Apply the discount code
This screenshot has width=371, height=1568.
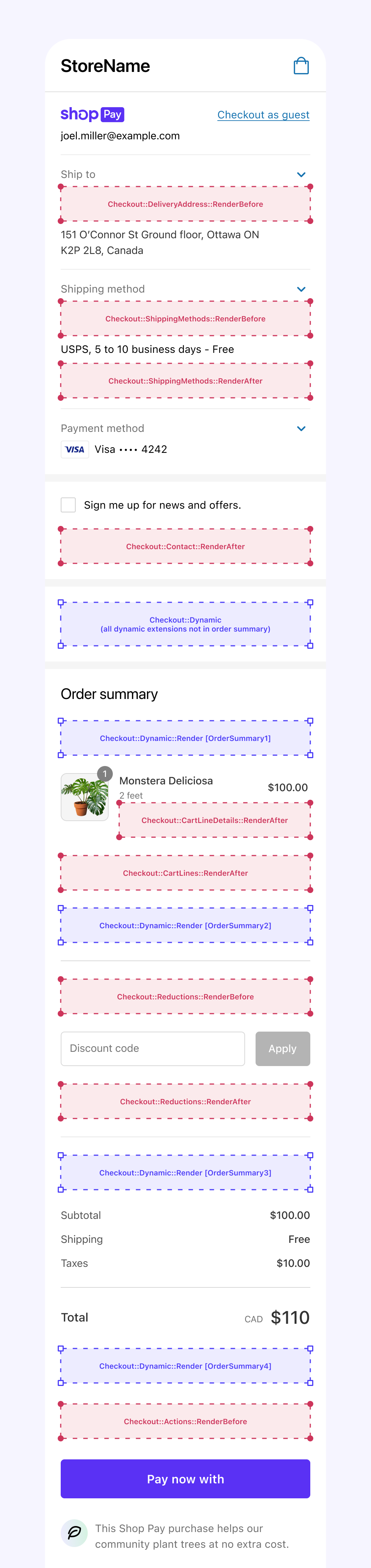click(283, 1048)
